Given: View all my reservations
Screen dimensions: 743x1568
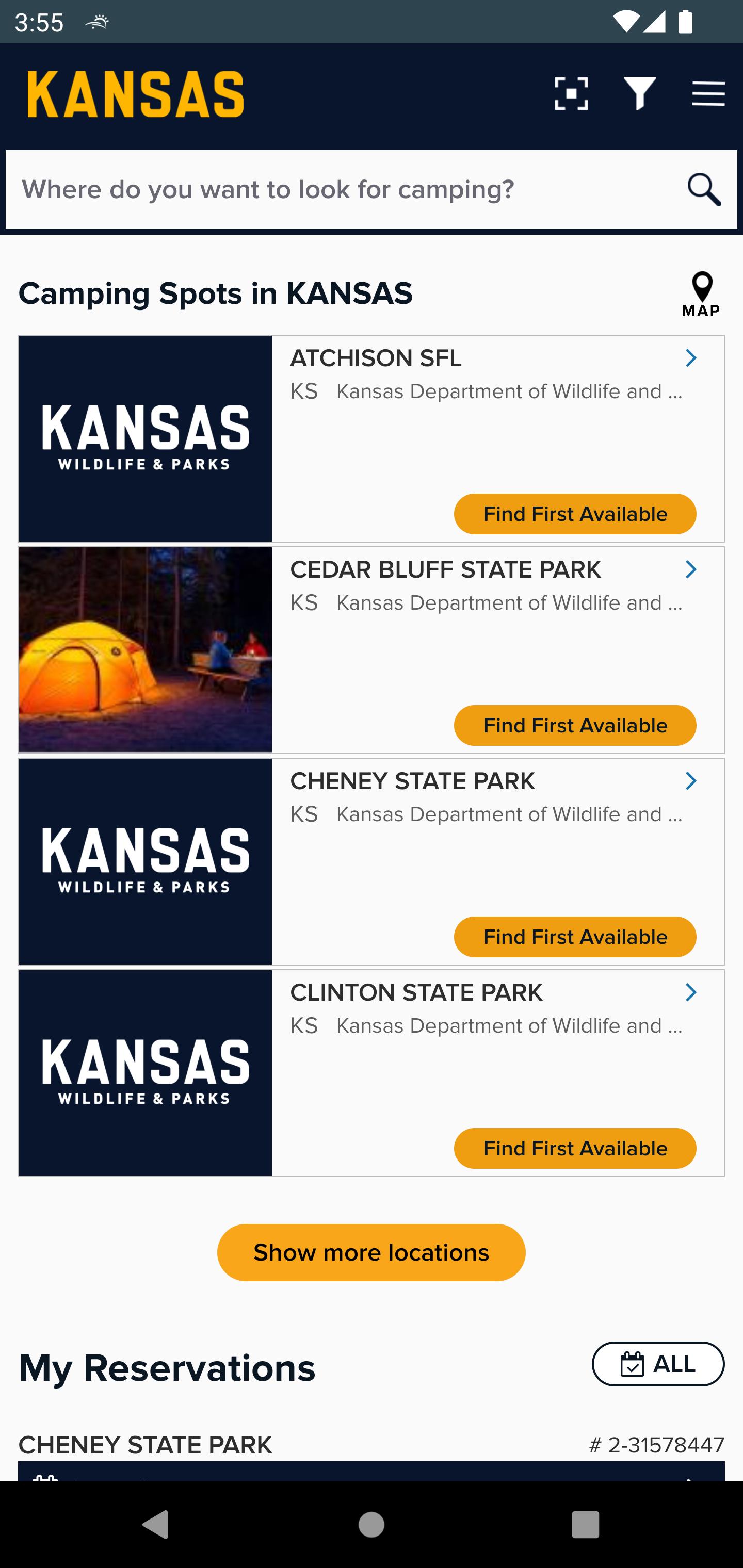Looking at the screenshot, I should coord(658,1364).
